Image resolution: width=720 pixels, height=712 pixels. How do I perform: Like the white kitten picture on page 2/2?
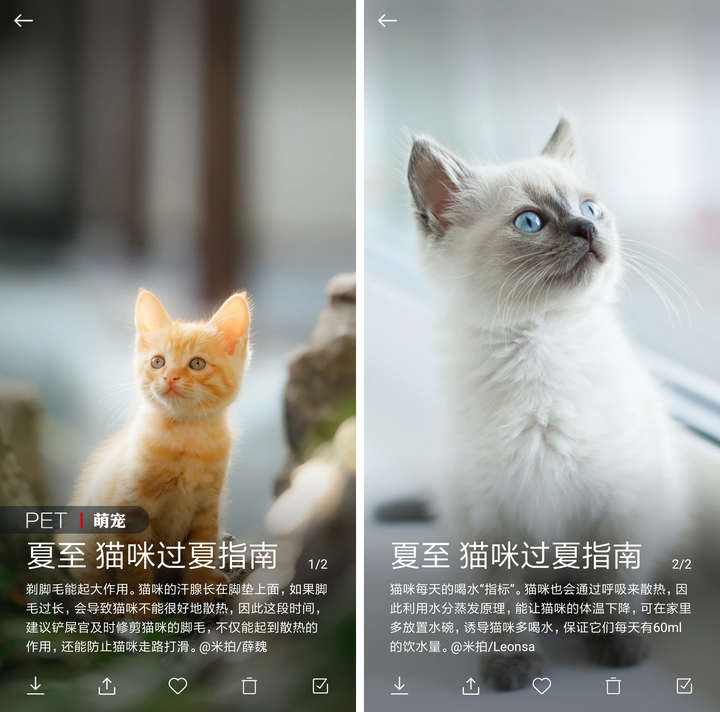click(542, 686)
